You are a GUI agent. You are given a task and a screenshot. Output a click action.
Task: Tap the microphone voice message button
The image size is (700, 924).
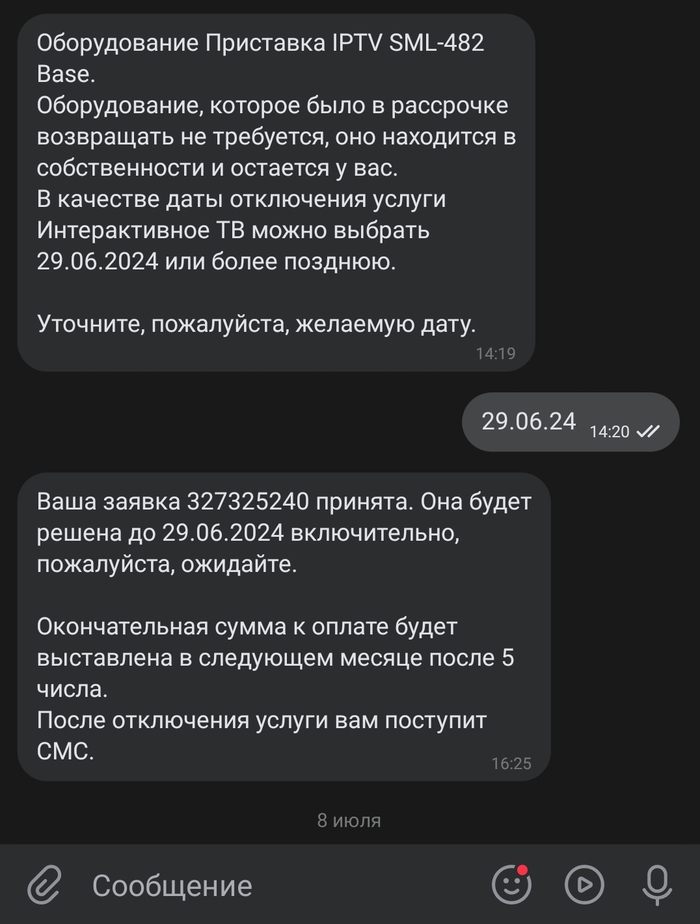click(655, 884)
